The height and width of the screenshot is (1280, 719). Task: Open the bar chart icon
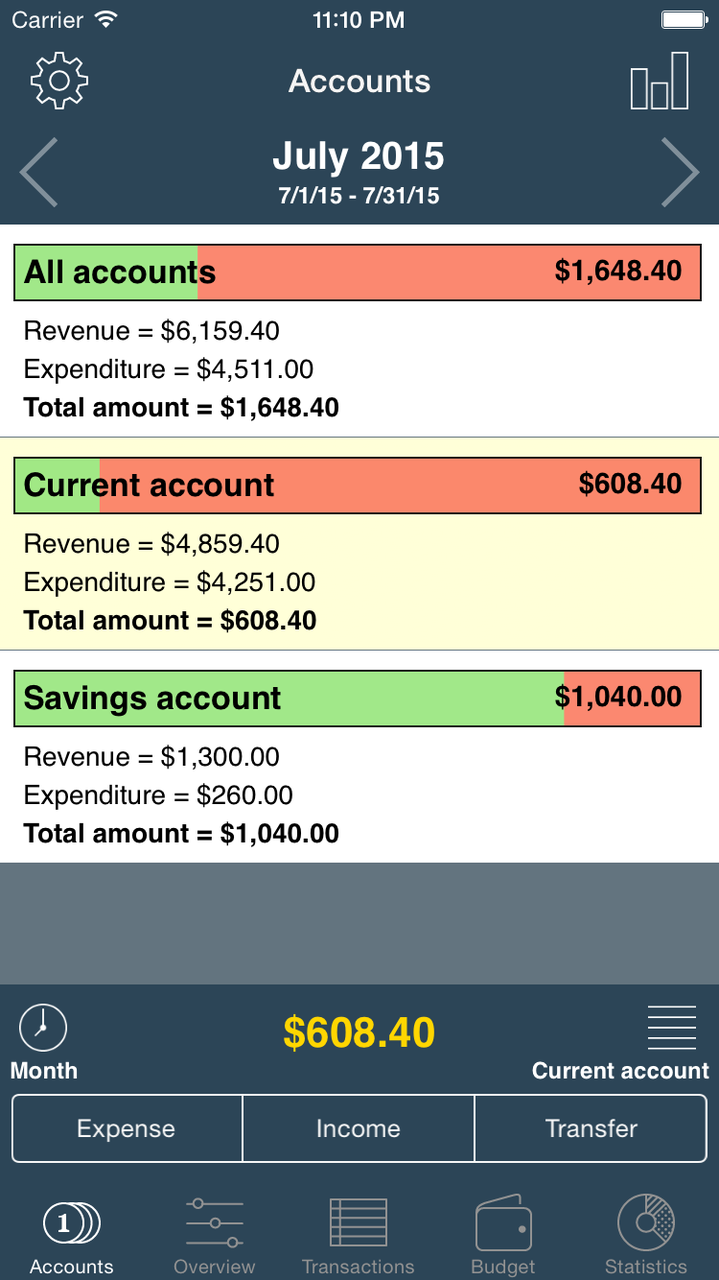click(659, 81)
